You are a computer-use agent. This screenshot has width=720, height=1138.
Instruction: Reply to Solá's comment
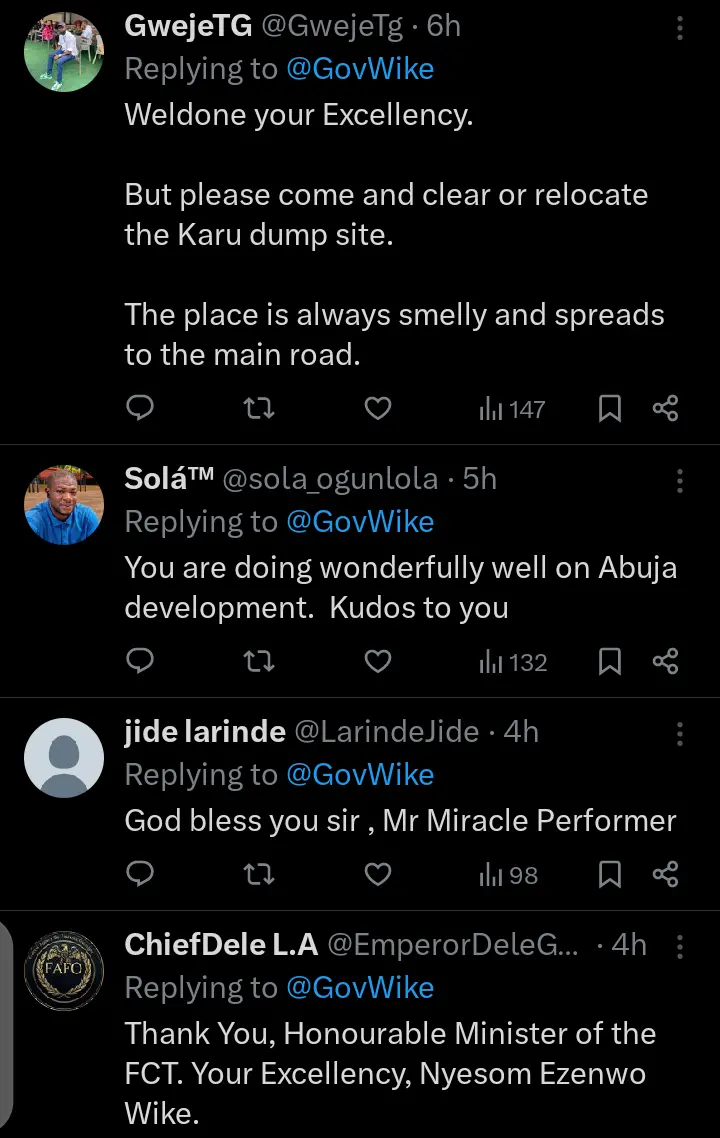point(141,662)
